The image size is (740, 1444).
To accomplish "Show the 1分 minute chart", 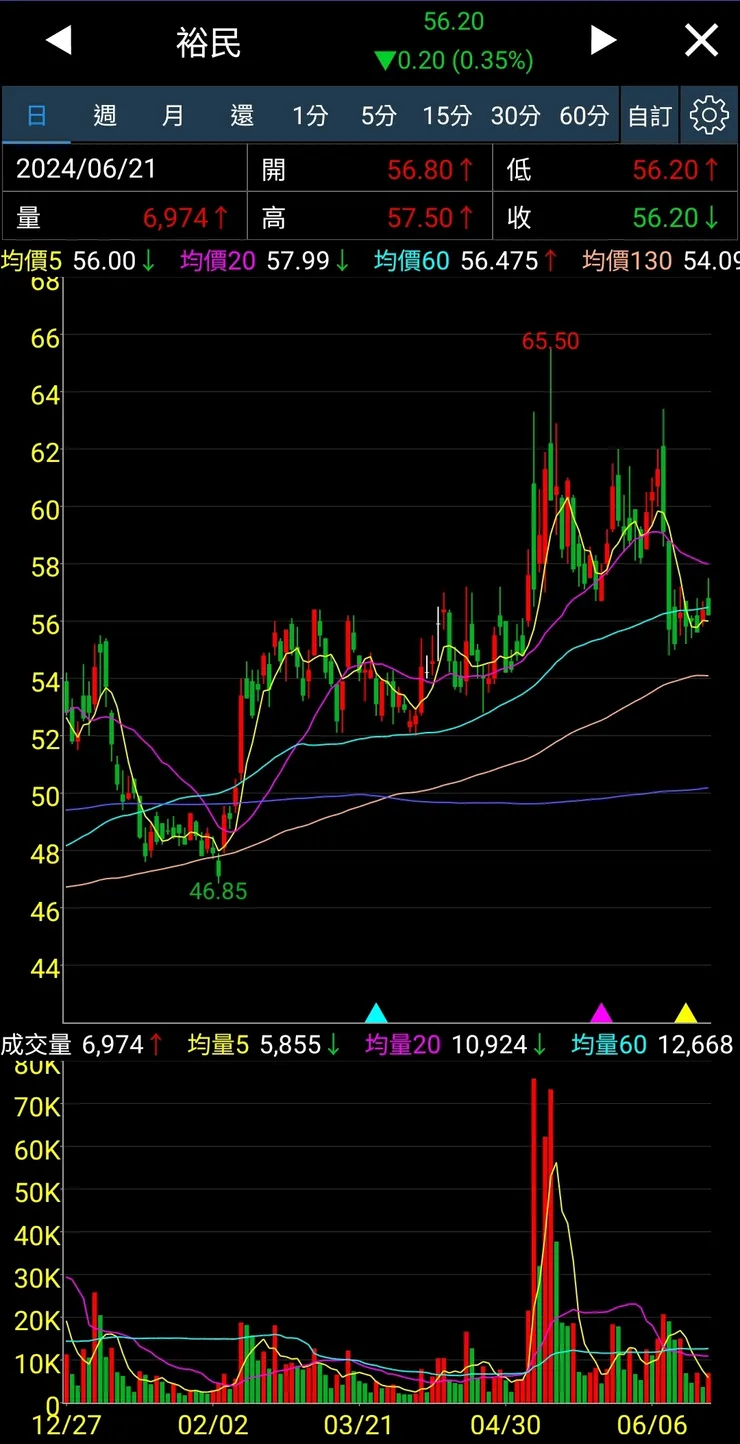I will click(310, 116).
